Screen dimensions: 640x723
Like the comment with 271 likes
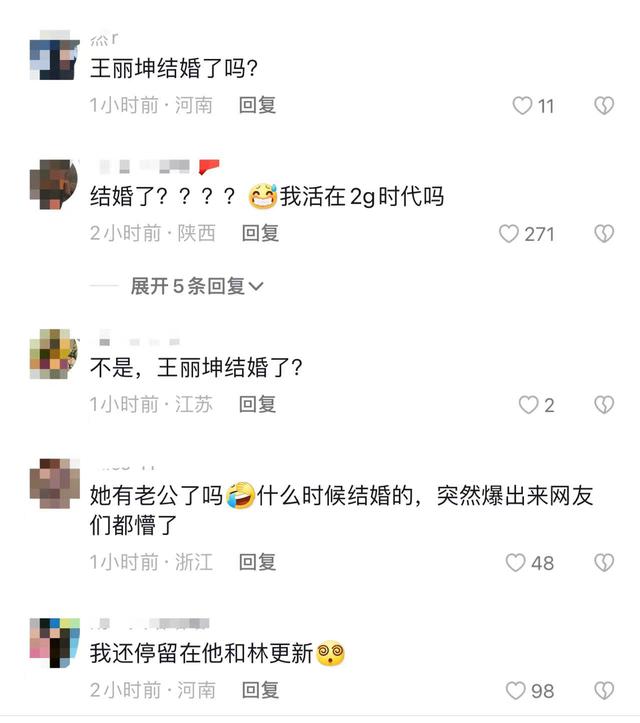pos(509,233)
